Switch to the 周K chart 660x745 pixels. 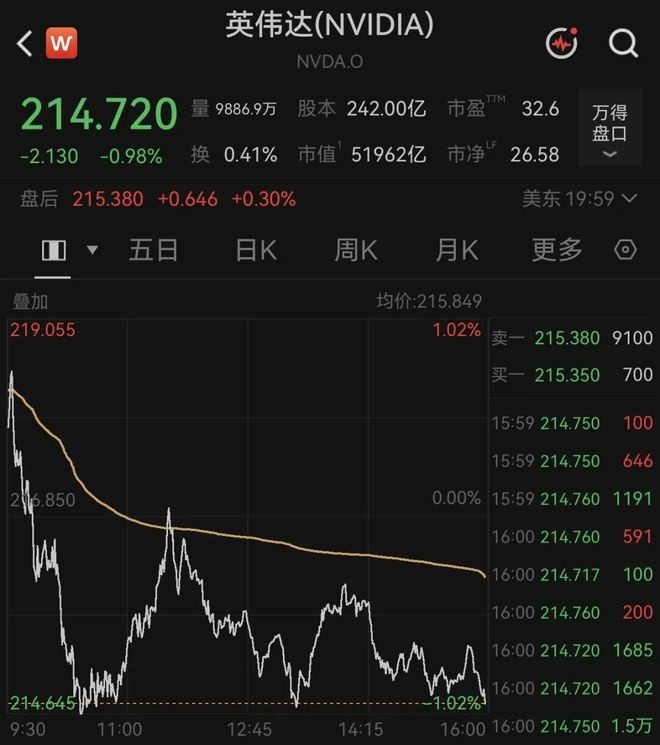point(356,250)
